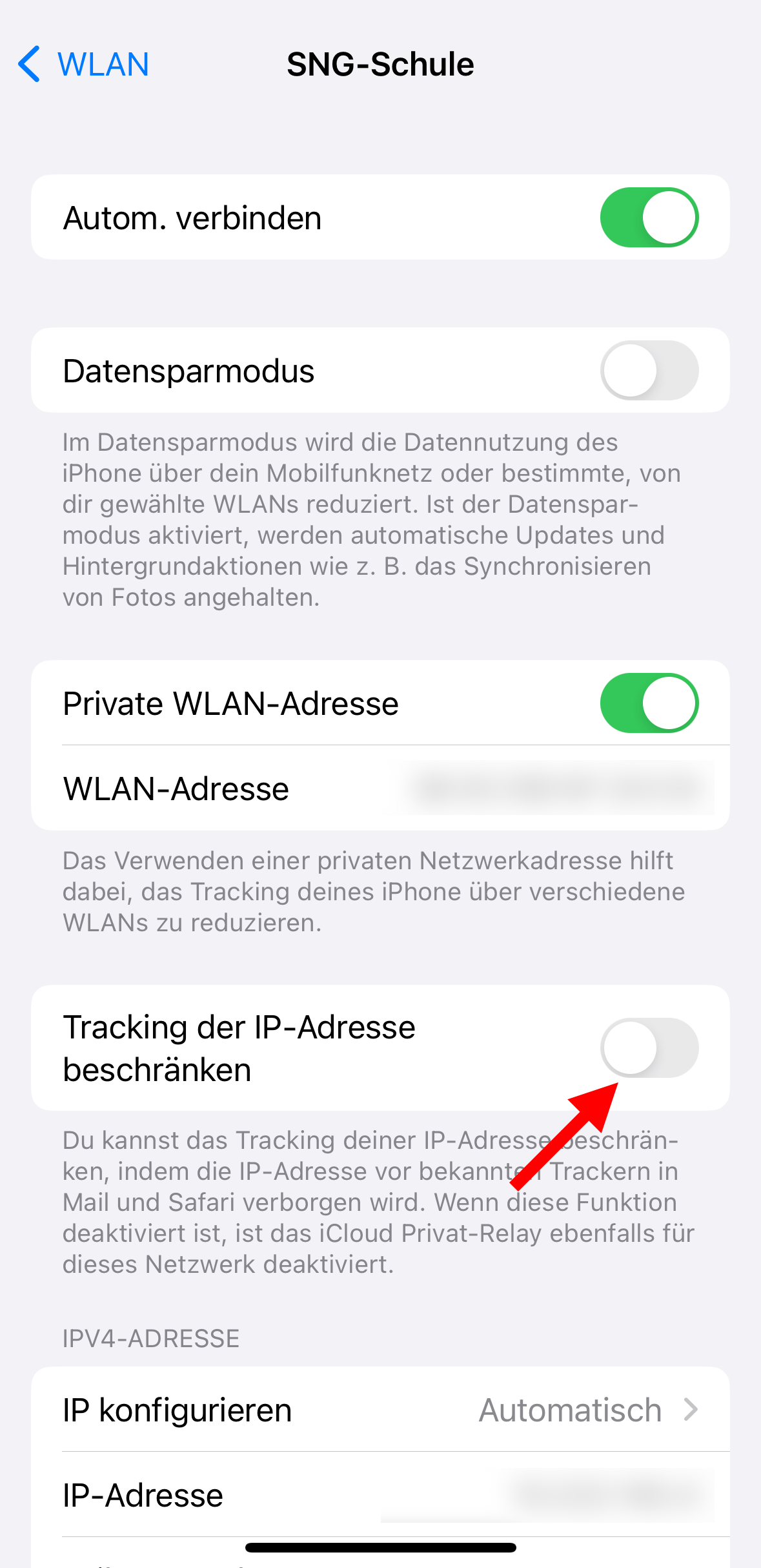This screenshot has width=761, height=1568.
Task: Open IP konfigurieren options
Action: (381, 1410)
